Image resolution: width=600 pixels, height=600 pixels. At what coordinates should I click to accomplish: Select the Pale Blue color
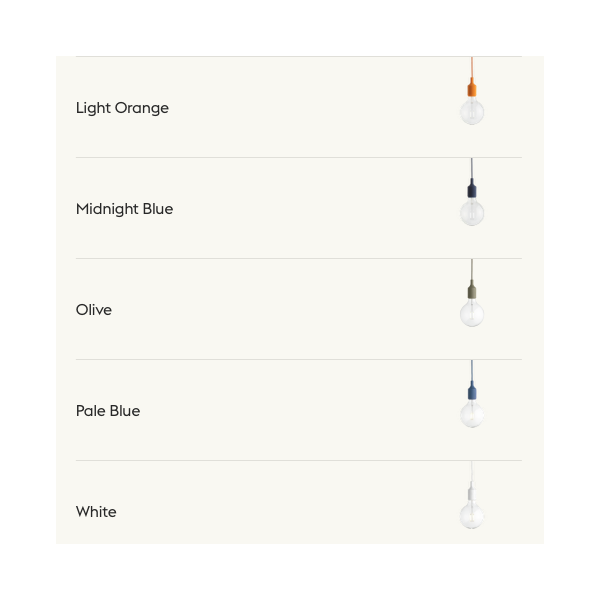click(108, 411)
